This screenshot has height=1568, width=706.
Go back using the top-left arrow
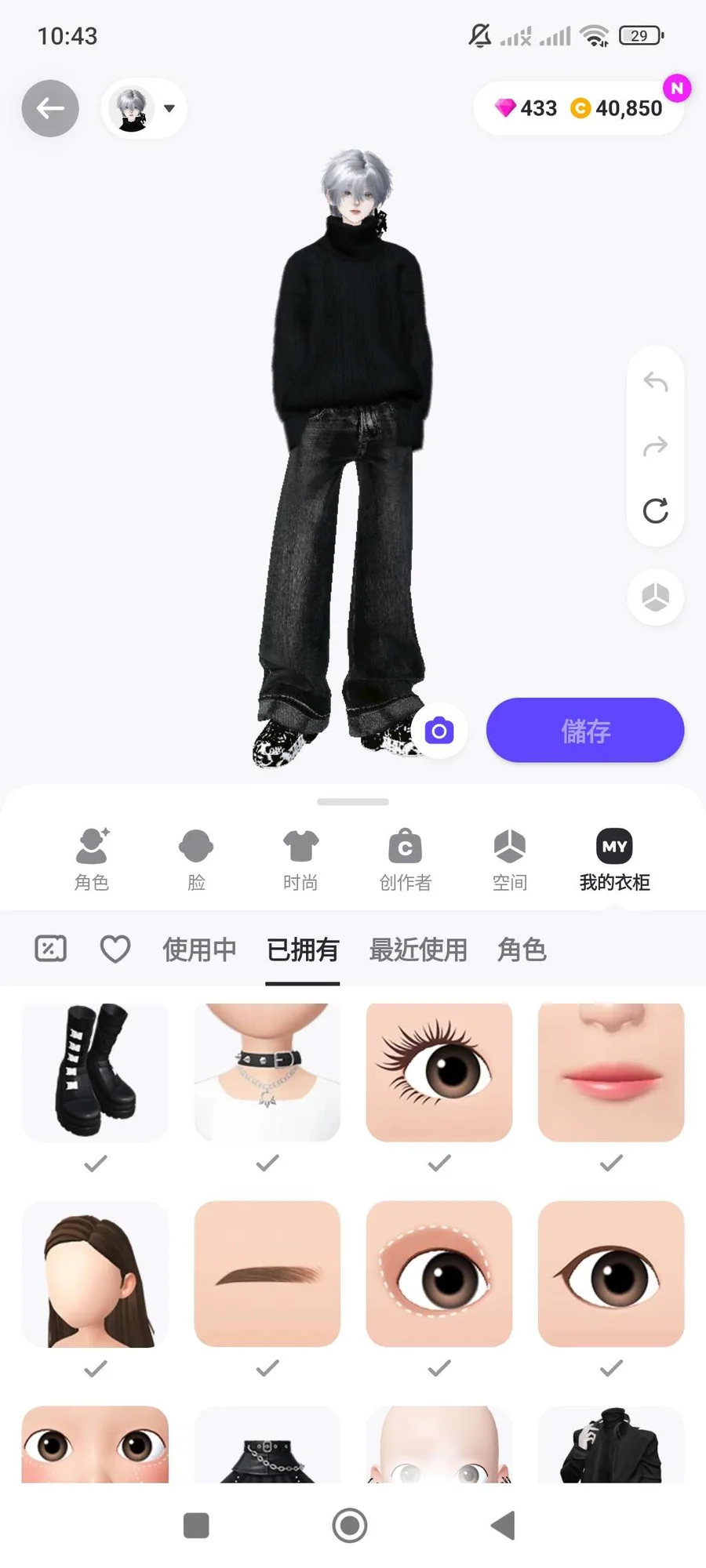pos(50,108)
